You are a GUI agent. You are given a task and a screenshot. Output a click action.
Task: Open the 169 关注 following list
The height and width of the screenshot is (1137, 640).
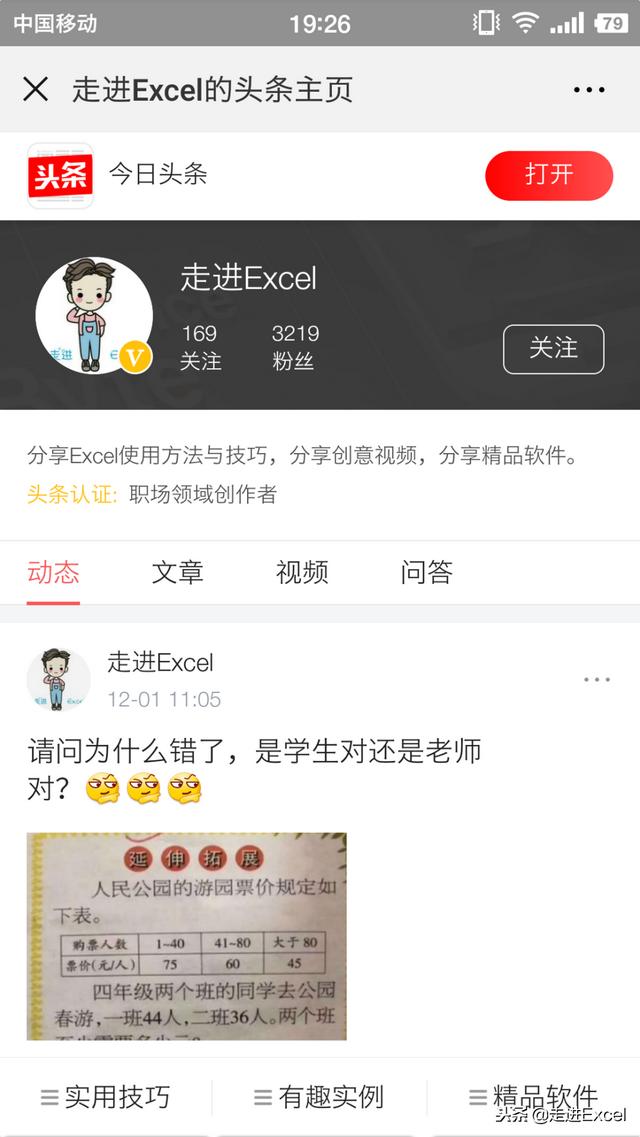(x=200, y=347)
